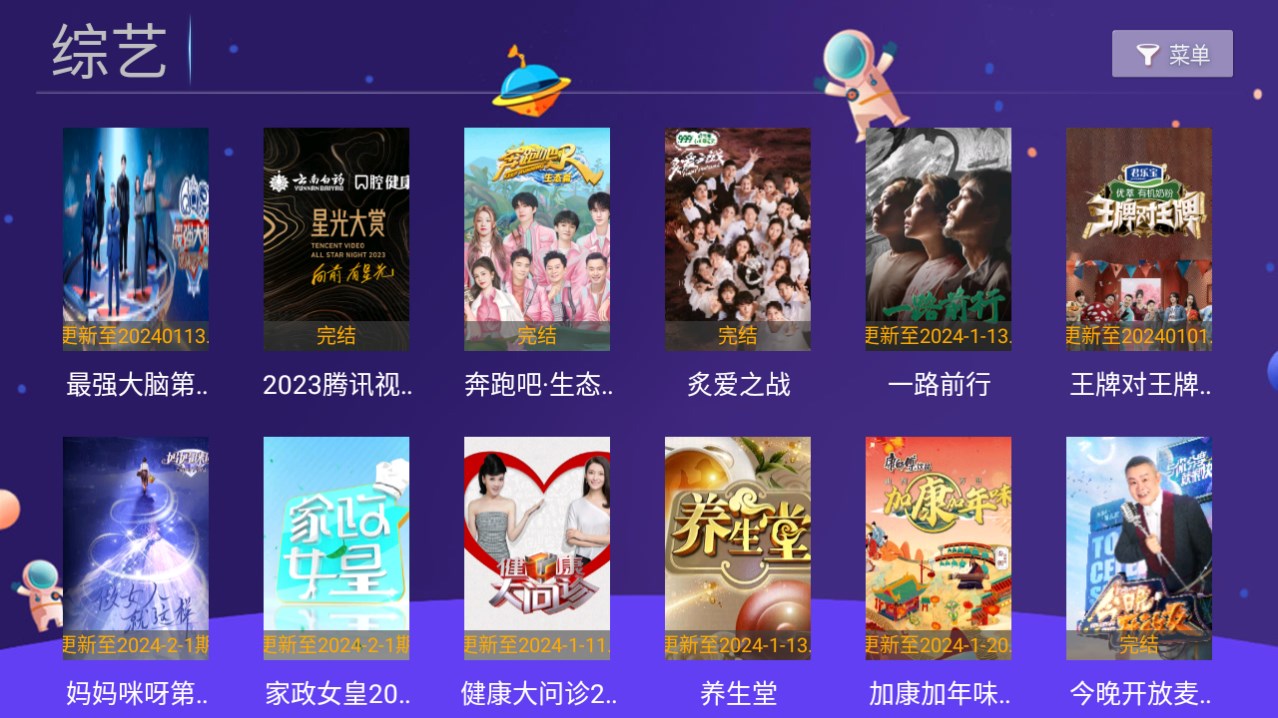The width and height of the screenshot is (1278, 718).
Task: Select the 2023腾讯视频 星光大赏 card
Action: tap(336, 239)
